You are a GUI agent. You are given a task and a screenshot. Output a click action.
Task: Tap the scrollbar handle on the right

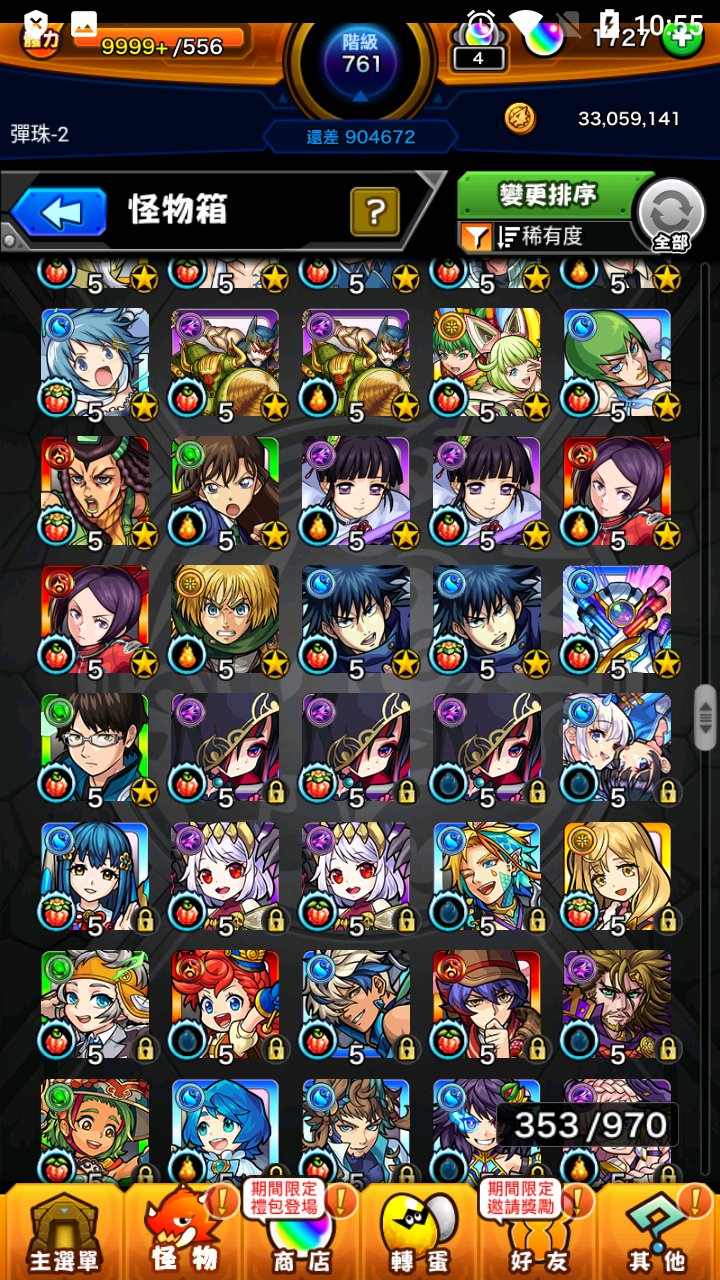coord(706,716)
